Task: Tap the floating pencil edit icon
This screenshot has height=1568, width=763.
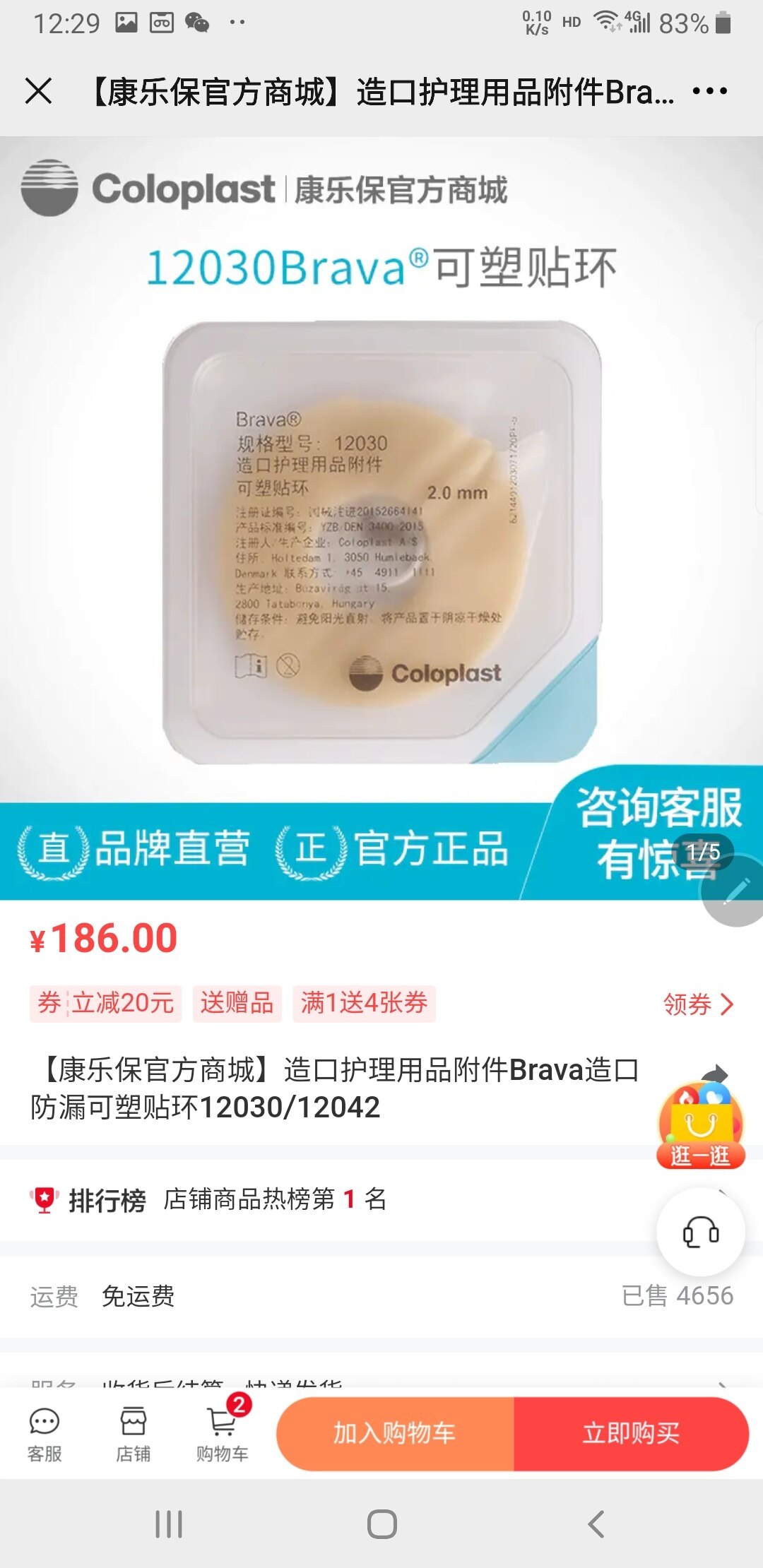Action: pos(735,891)
